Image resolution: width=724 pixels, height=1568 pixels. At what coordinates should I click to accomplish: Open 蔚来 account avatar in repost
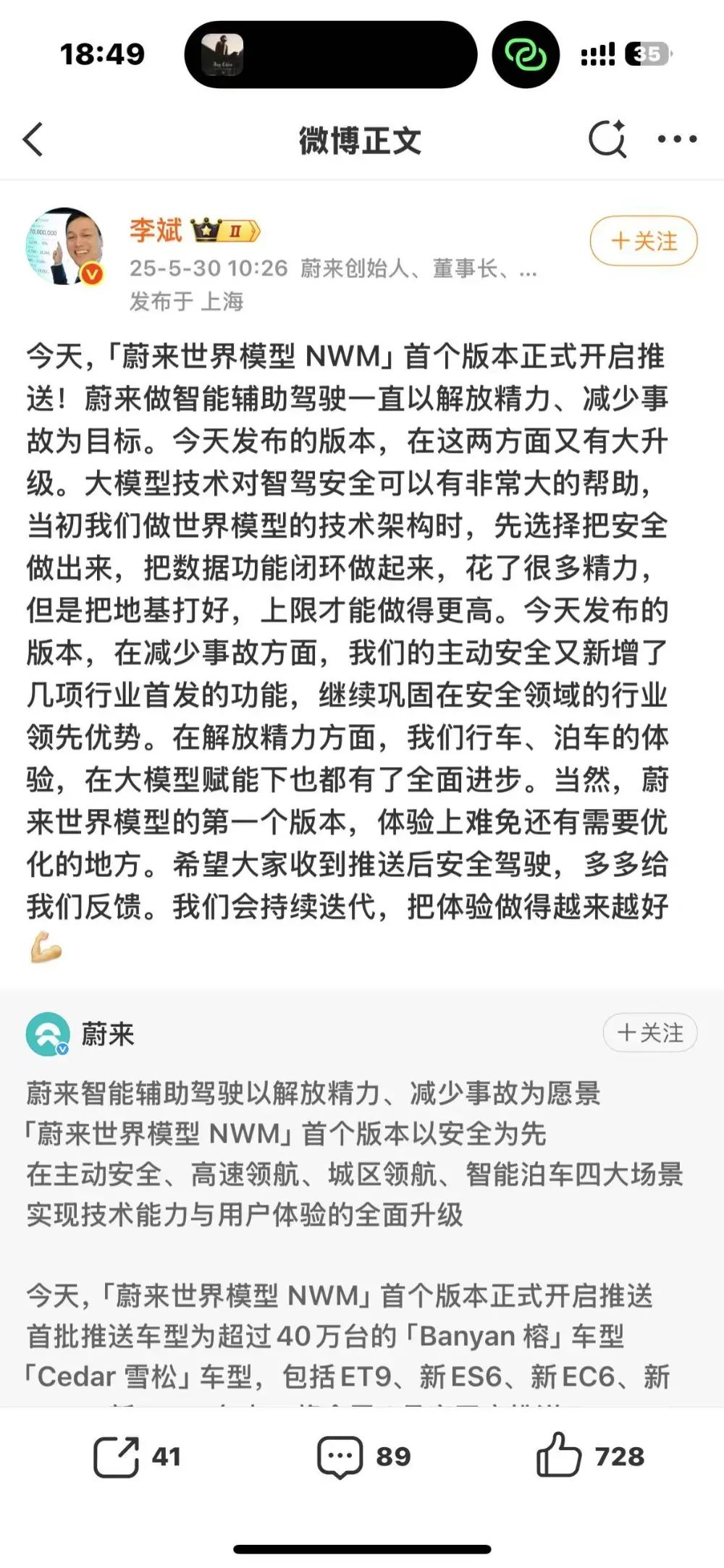[48, 1033]
